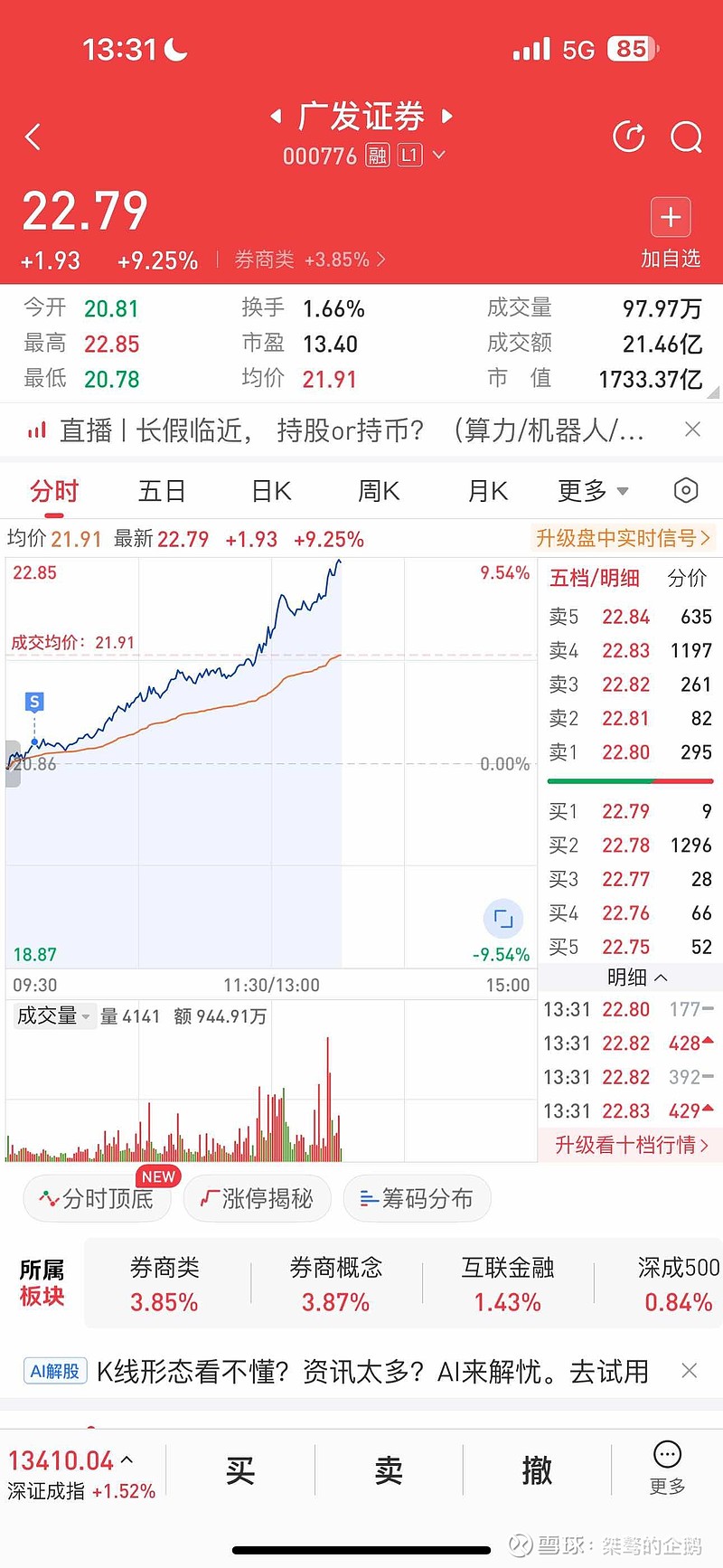Close the AI解股 banner
The height and width of the screenshot is (1568, 723).
point(689,1371)
